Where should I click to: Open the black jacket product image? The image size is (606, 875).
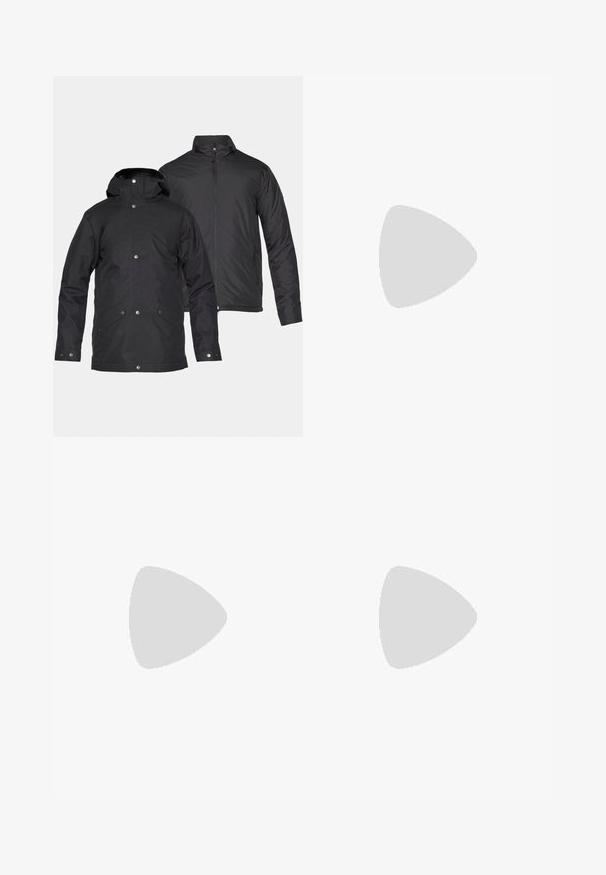178,256
